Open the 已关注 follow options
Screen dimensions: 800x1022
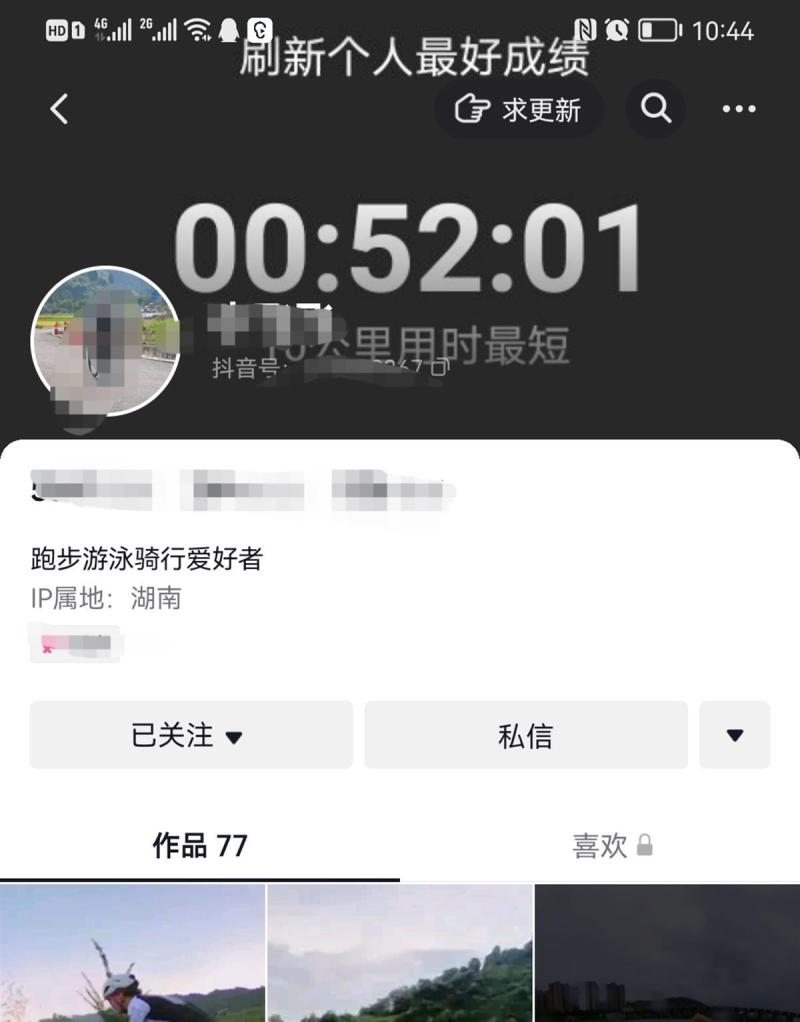pyautogui.click(x=191, y=735)
